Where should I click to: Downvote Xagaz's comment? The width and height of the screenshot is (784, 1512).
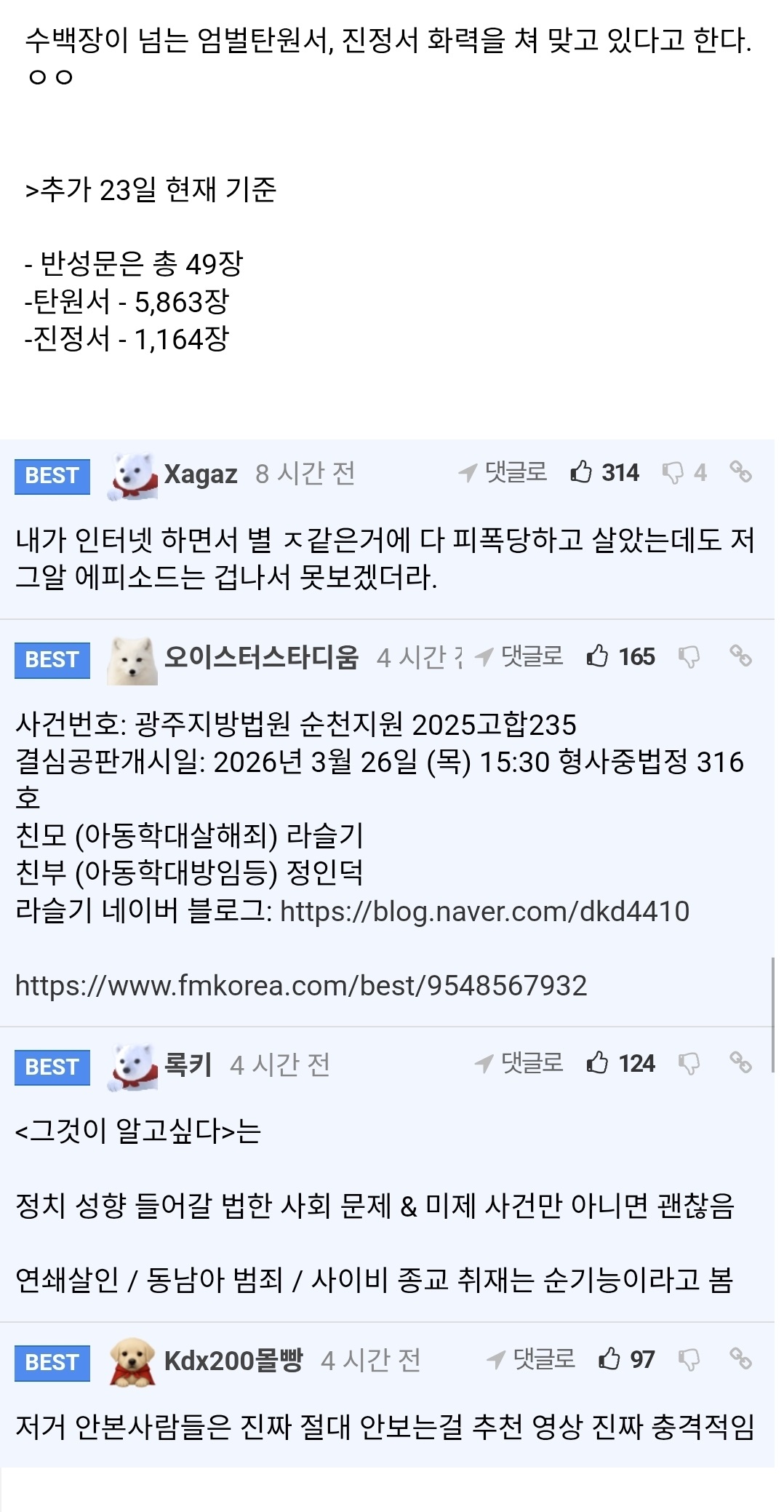pyautogui.click(x=673, y=473)
